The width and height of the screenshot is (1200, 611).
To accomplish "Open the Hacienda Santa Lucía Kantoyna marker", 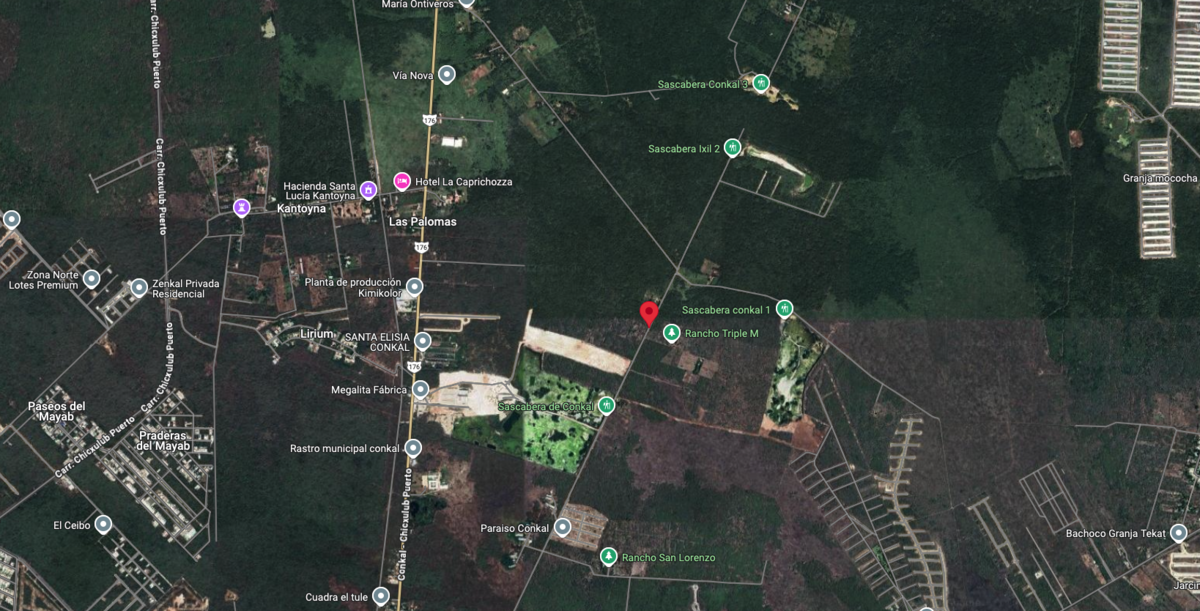I will point(368,189).
